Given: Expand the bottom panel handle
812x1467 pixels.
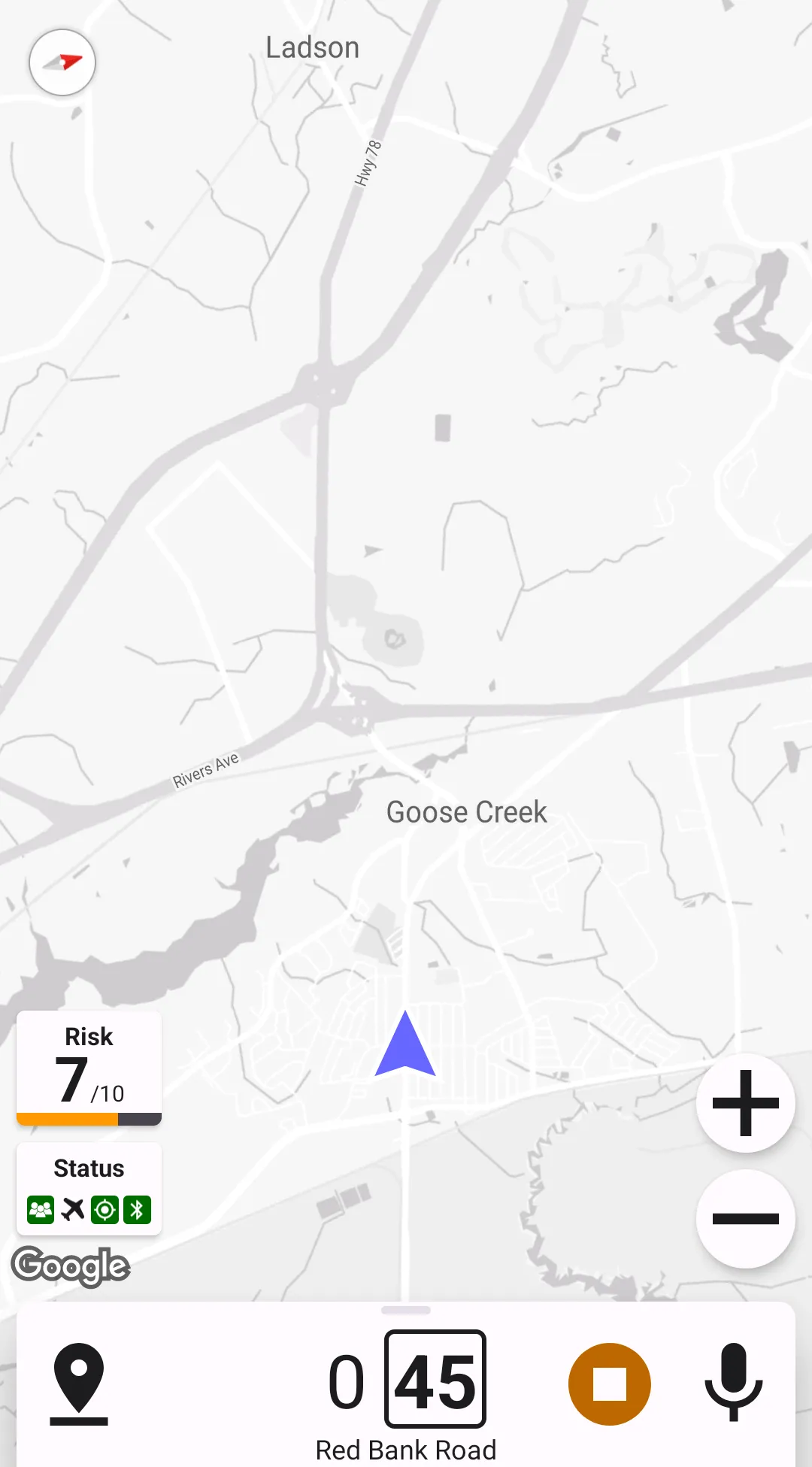Looking at the screenshot, I should pos(406,1310).
